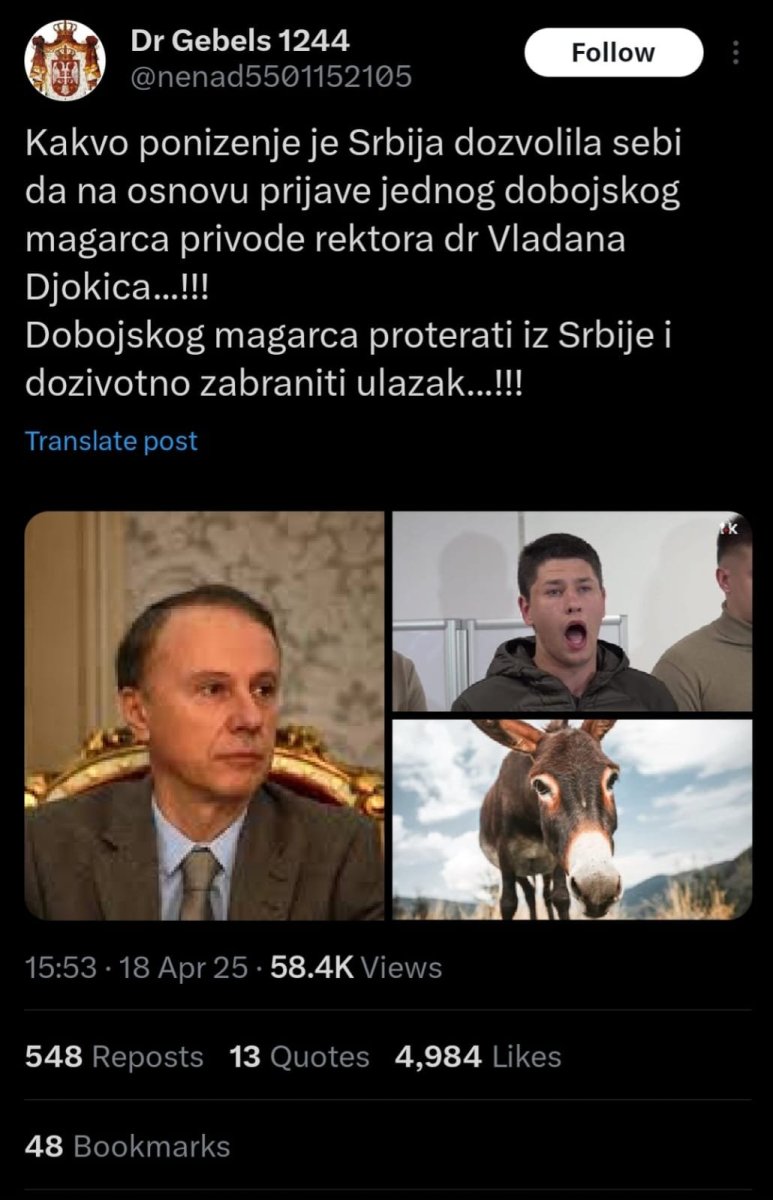Open the donkey photo
Image resolution: width=773 pixels, height=1200 pixels.
[571, 819]
